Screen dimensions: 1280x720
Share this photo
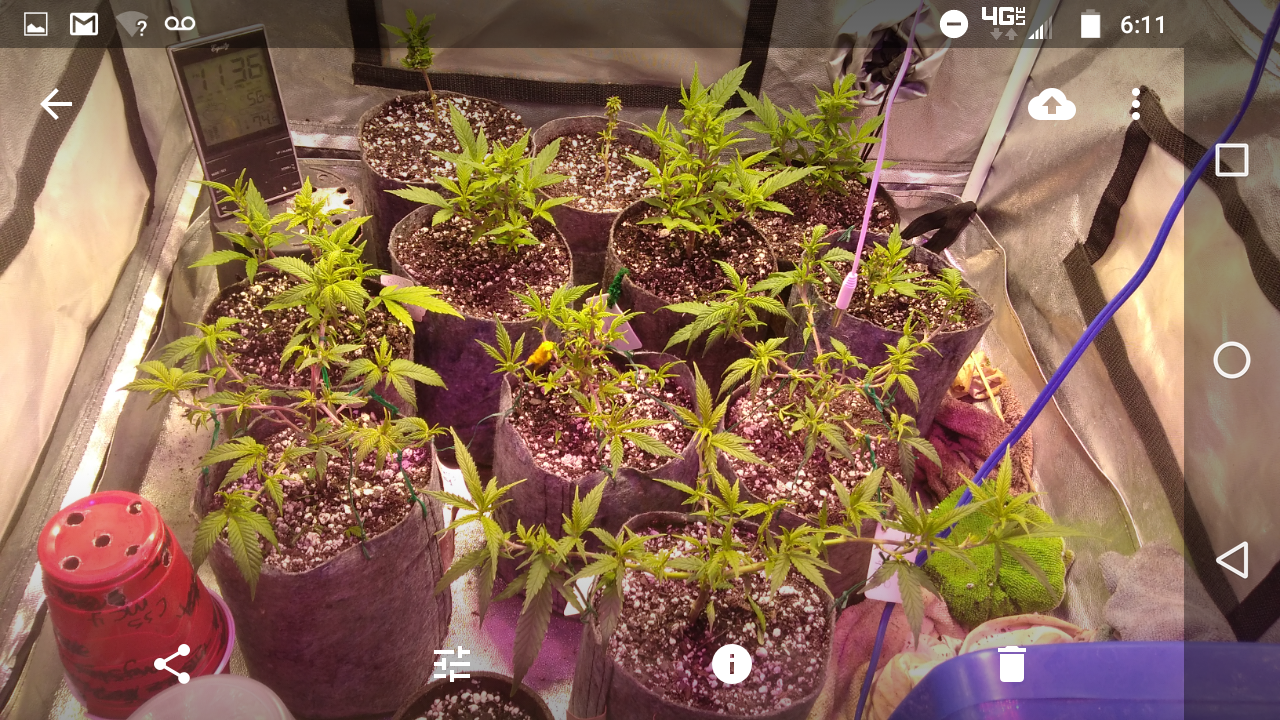tap(172, 664)
